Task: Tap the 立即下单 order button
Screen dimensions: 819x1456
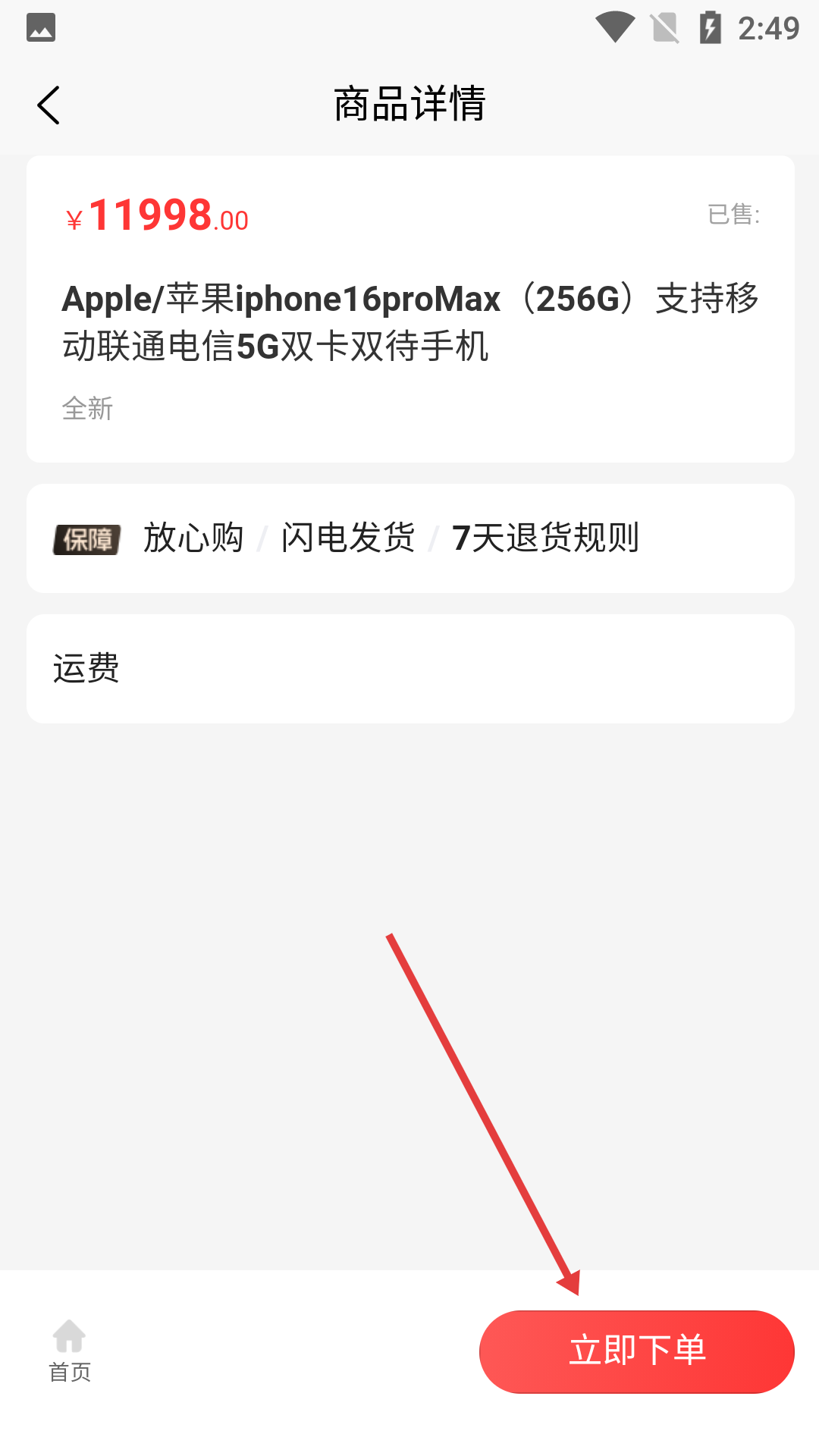Action: [636, 1351]
